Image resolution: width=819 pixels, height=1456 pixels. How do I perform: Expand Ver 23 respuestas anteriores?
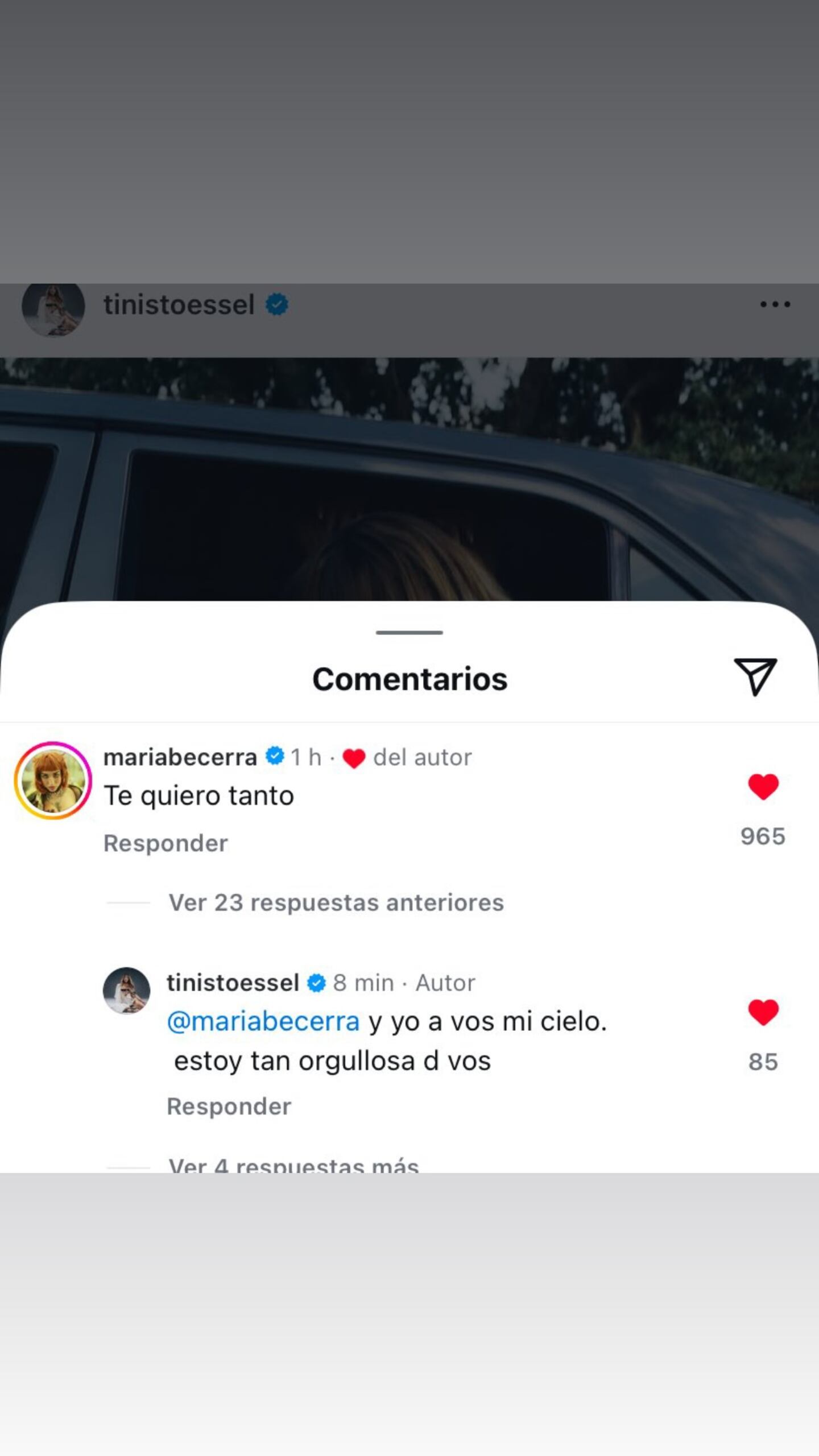tap(336, 903)
